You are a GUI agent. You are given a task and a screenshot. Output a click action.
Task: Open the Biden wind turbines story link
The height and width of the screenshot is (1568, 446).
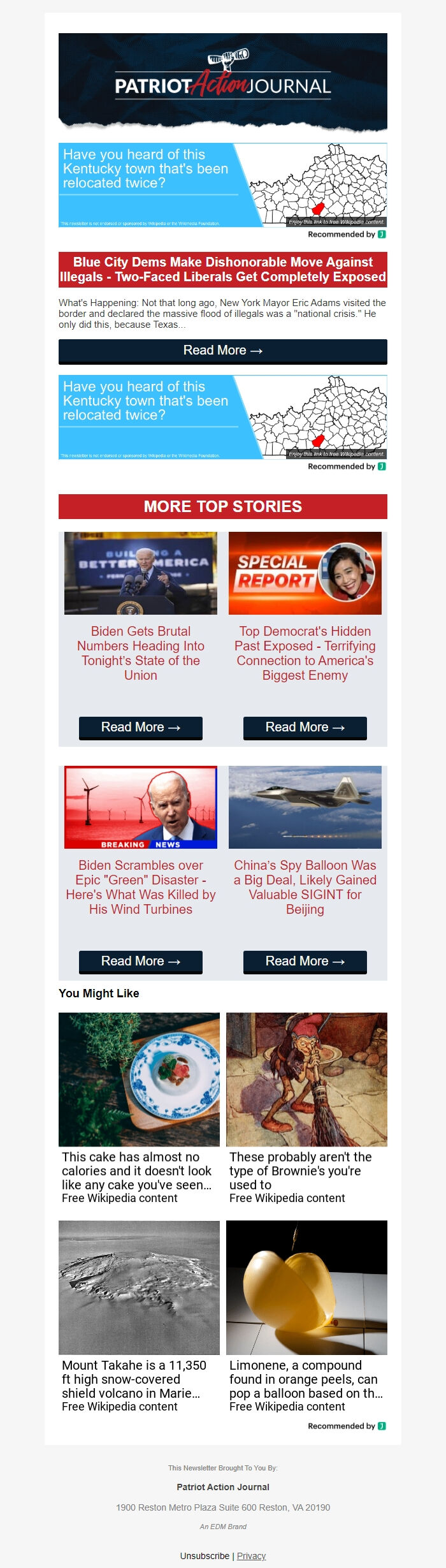pyautogui.click(x=141, y=887)
